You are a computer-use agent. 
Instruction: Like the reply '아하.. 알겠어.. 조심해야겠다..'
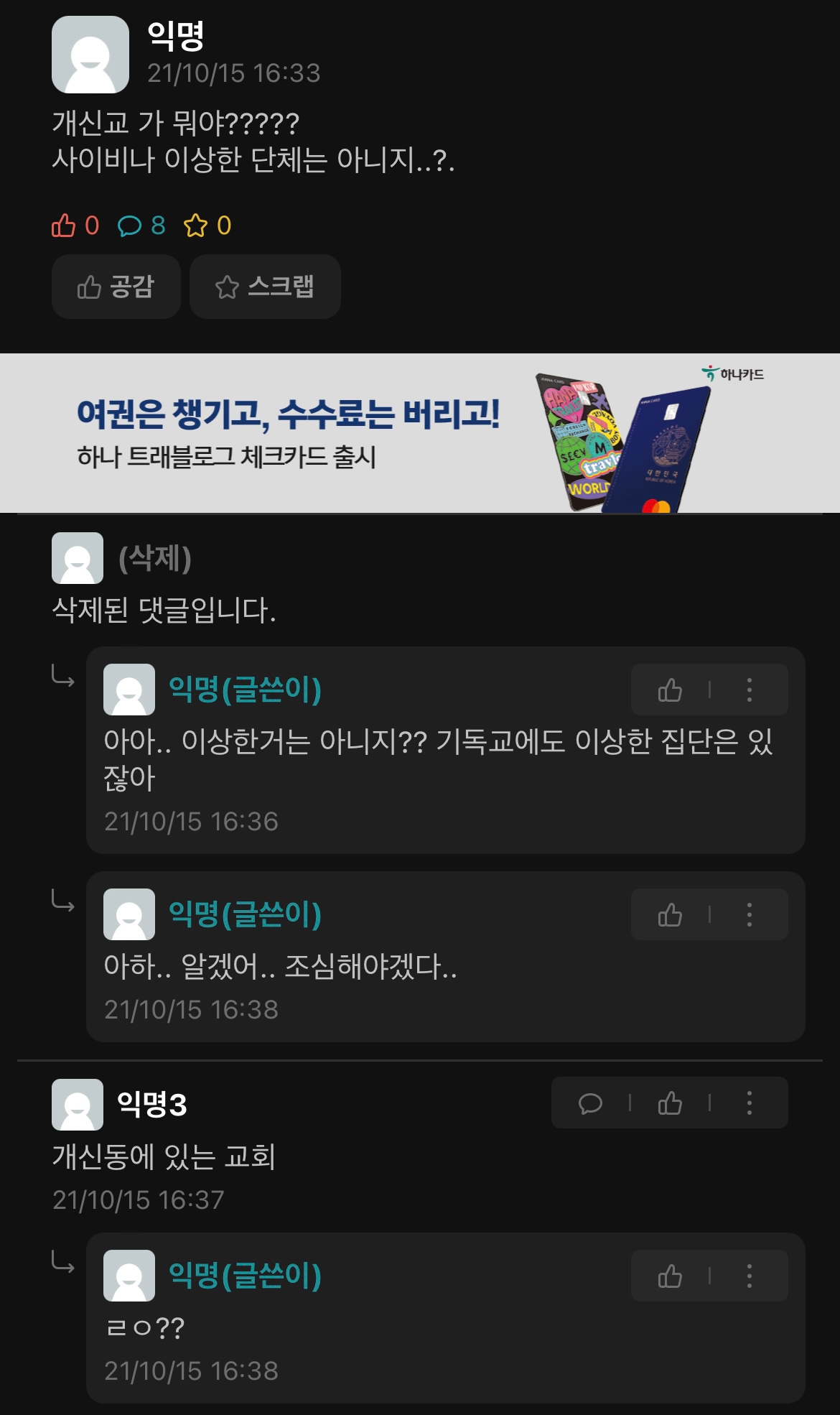point(670,915)
